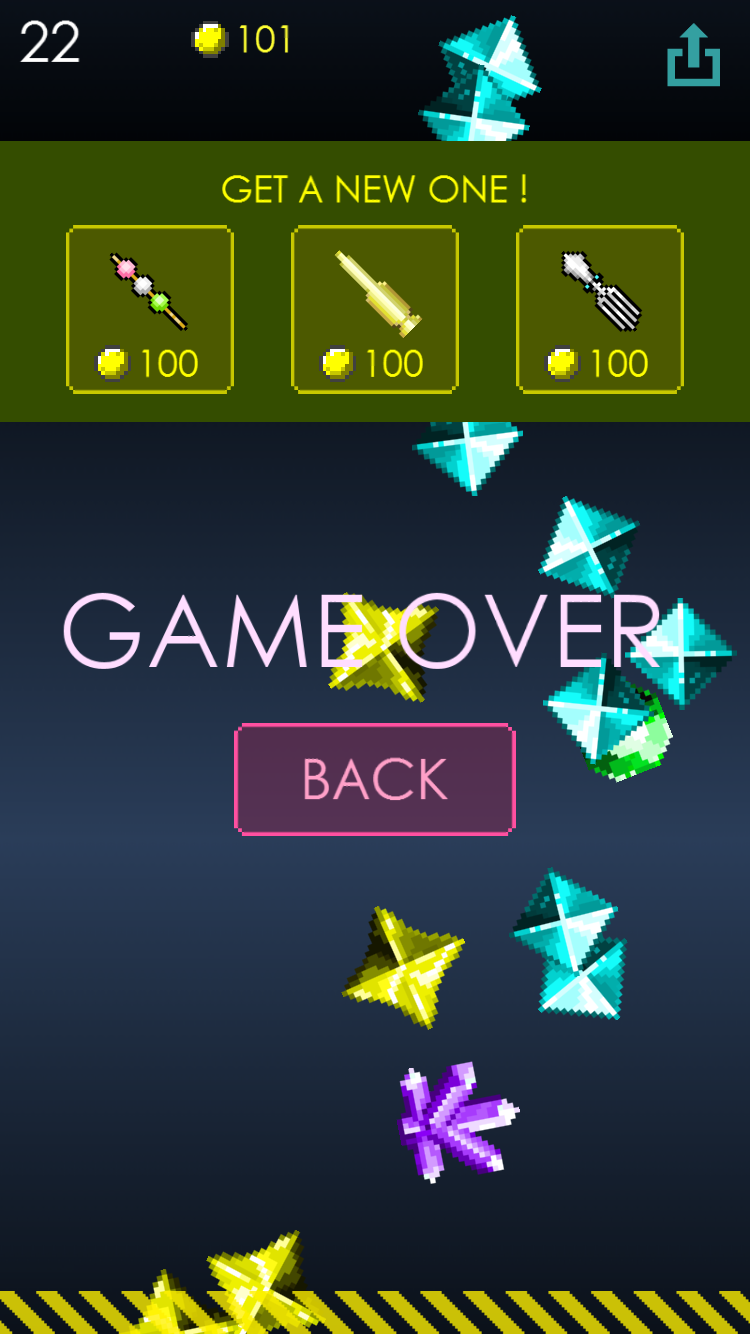Screen dimensions: 750x1334
Task: Share your score using the share icon
Action: (x=693, y=55)
